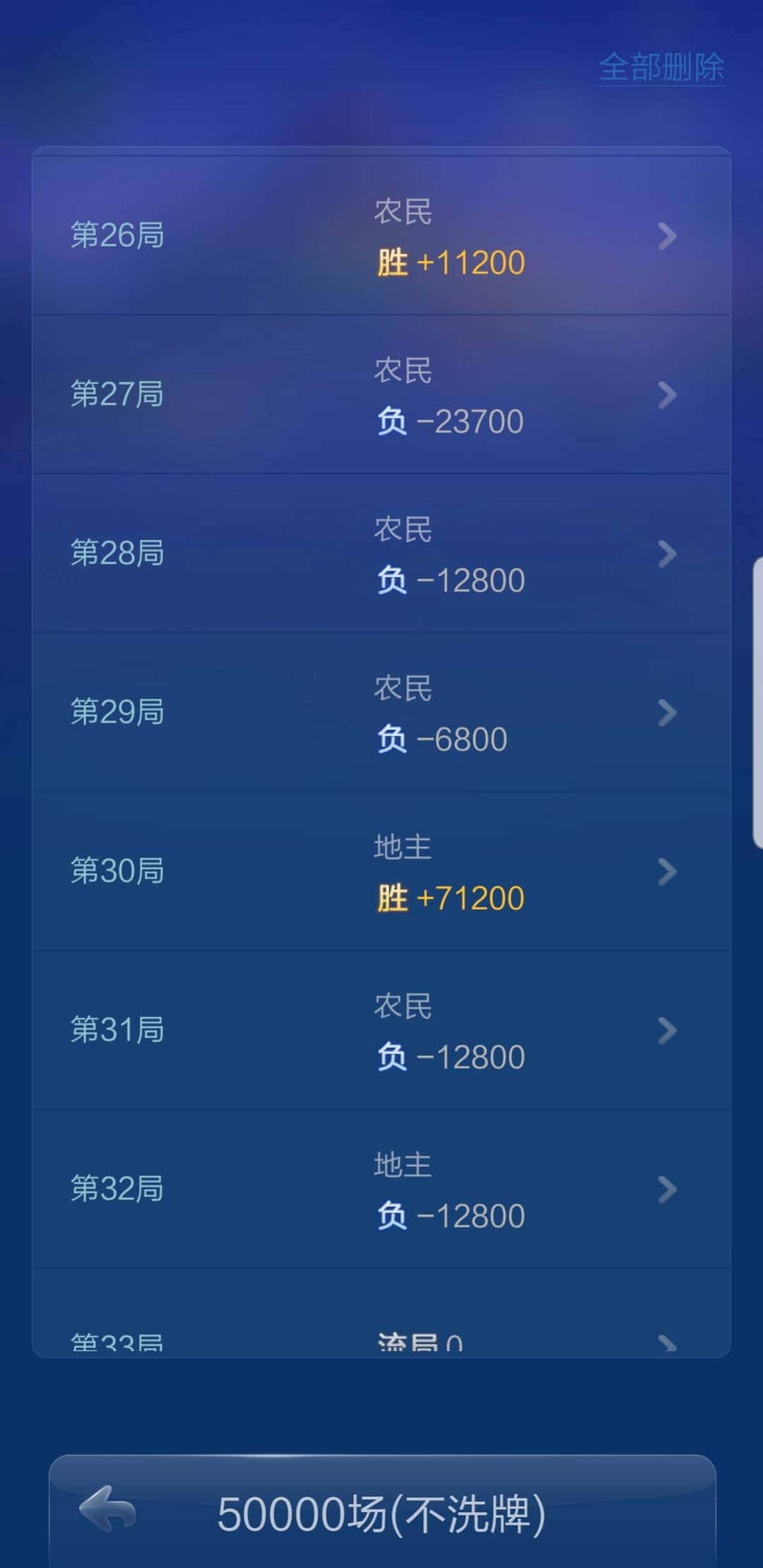This screenshot has width=763, height=1568.
Task: Click the chevron beside round 31
Action: (x=665, y=1031)
